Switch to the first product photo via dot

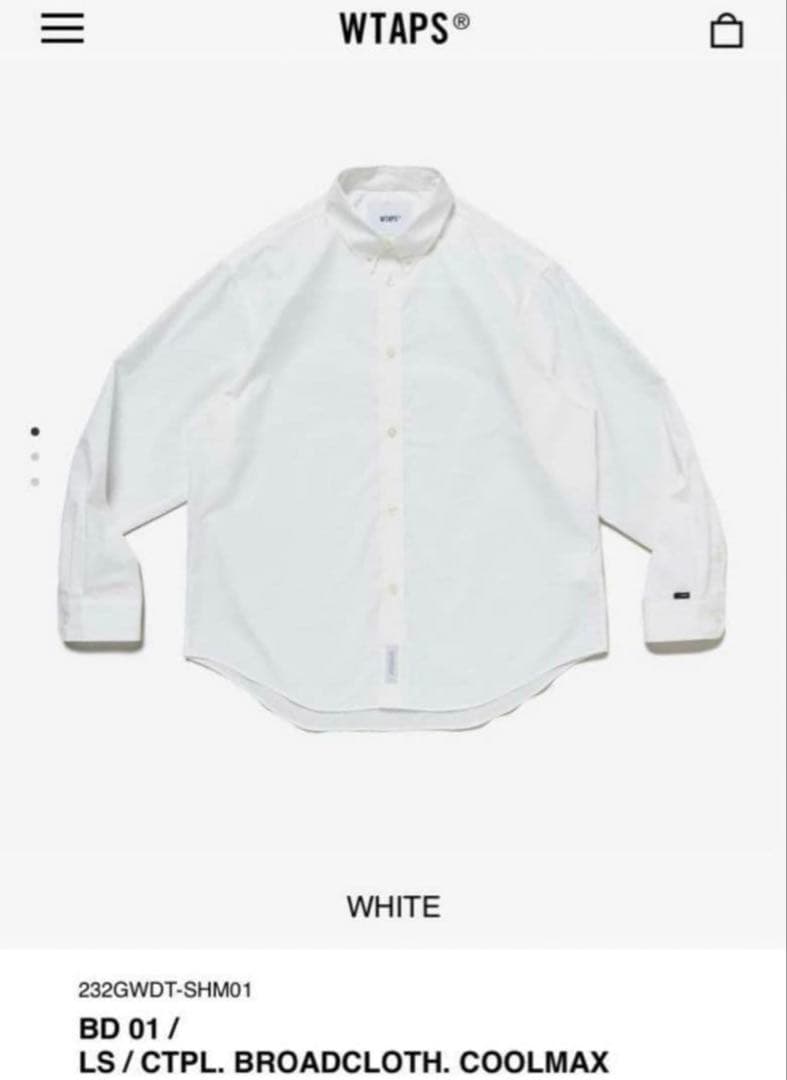pos(36,433)
